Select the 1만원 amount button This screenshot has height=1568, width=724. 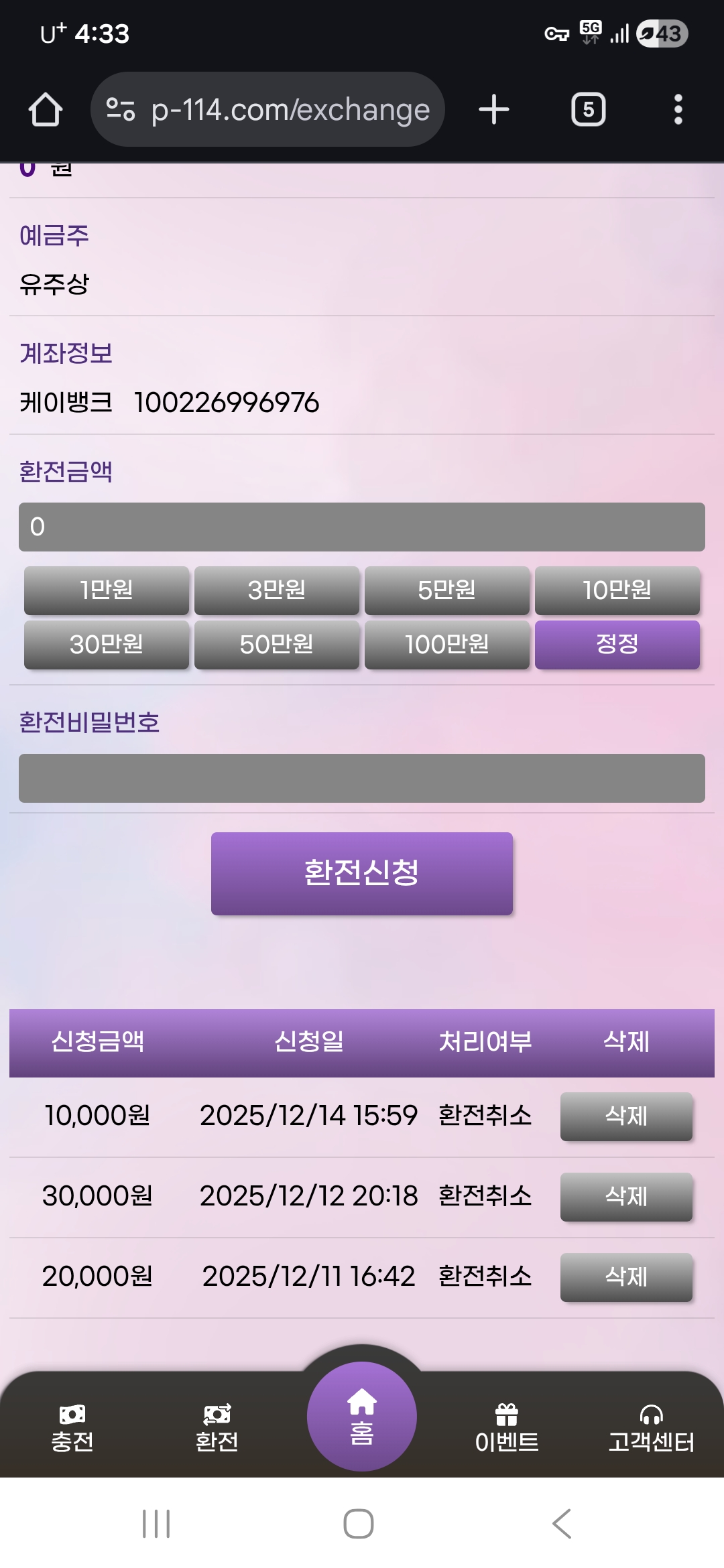point(107,590)
